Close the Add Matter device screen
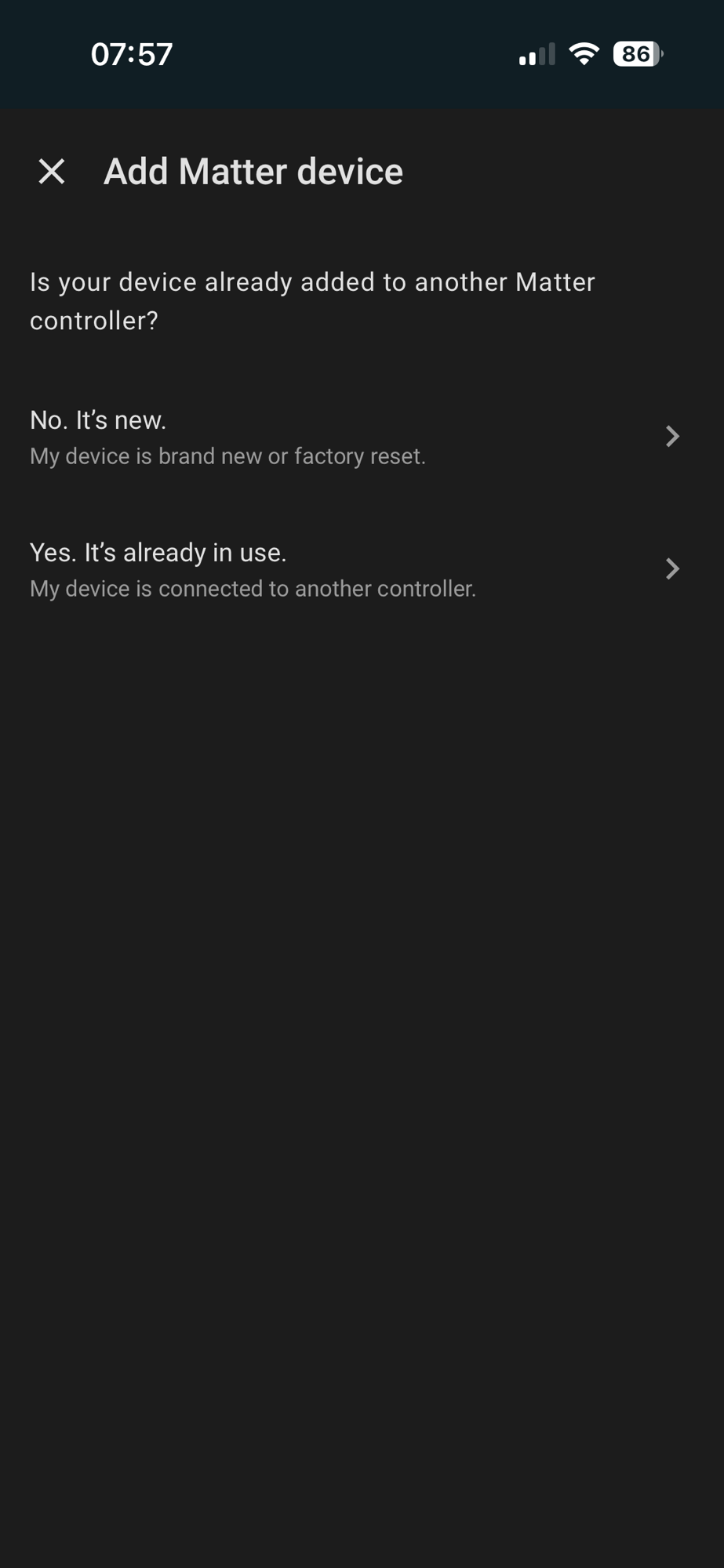Viewport: 724px width, 1568px height. click(52, 171)
